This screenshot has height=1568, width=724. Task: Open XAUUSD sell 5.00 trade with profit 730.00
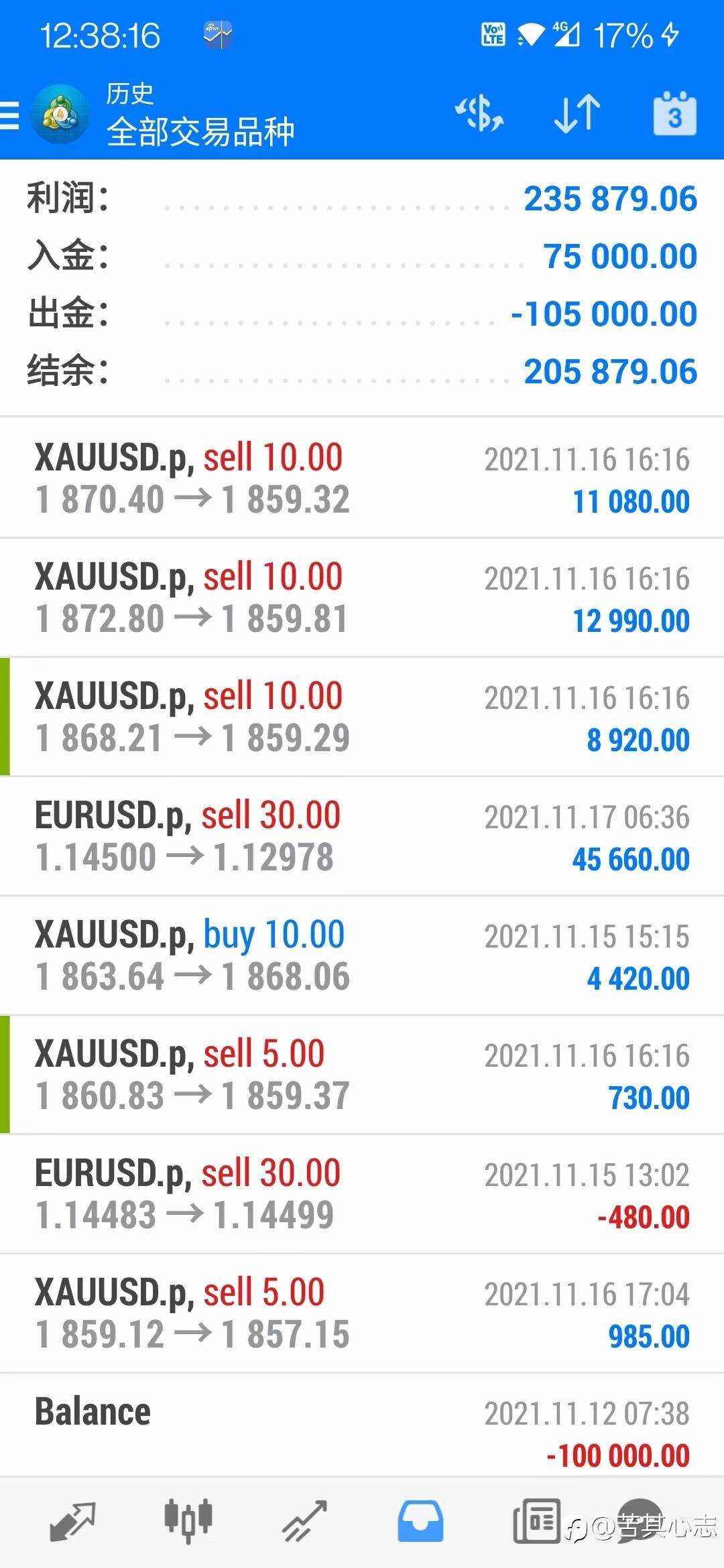click(362, 1074)
